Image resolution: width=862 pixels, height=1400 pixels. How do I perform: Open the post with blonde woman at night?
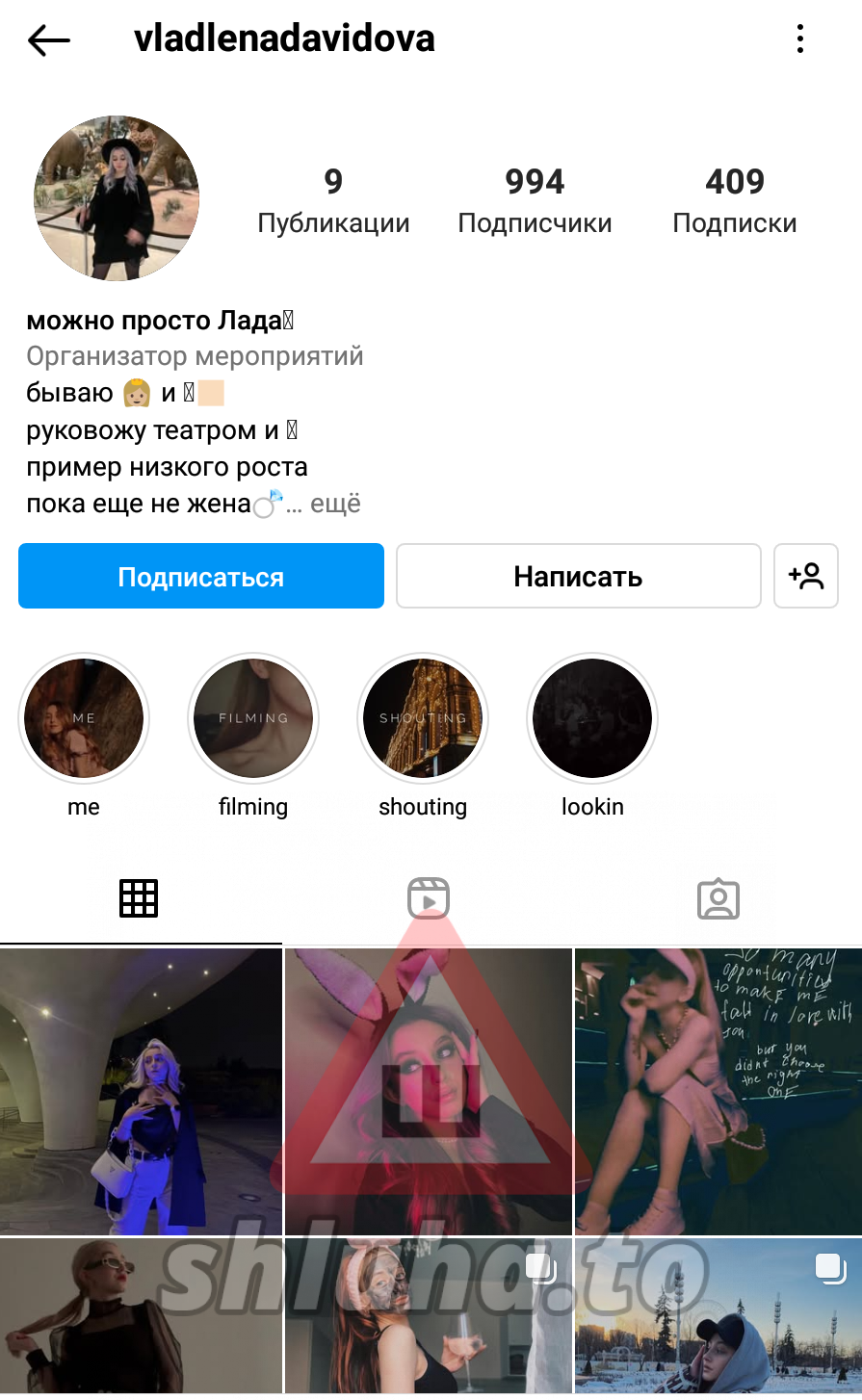[141, 1091]
